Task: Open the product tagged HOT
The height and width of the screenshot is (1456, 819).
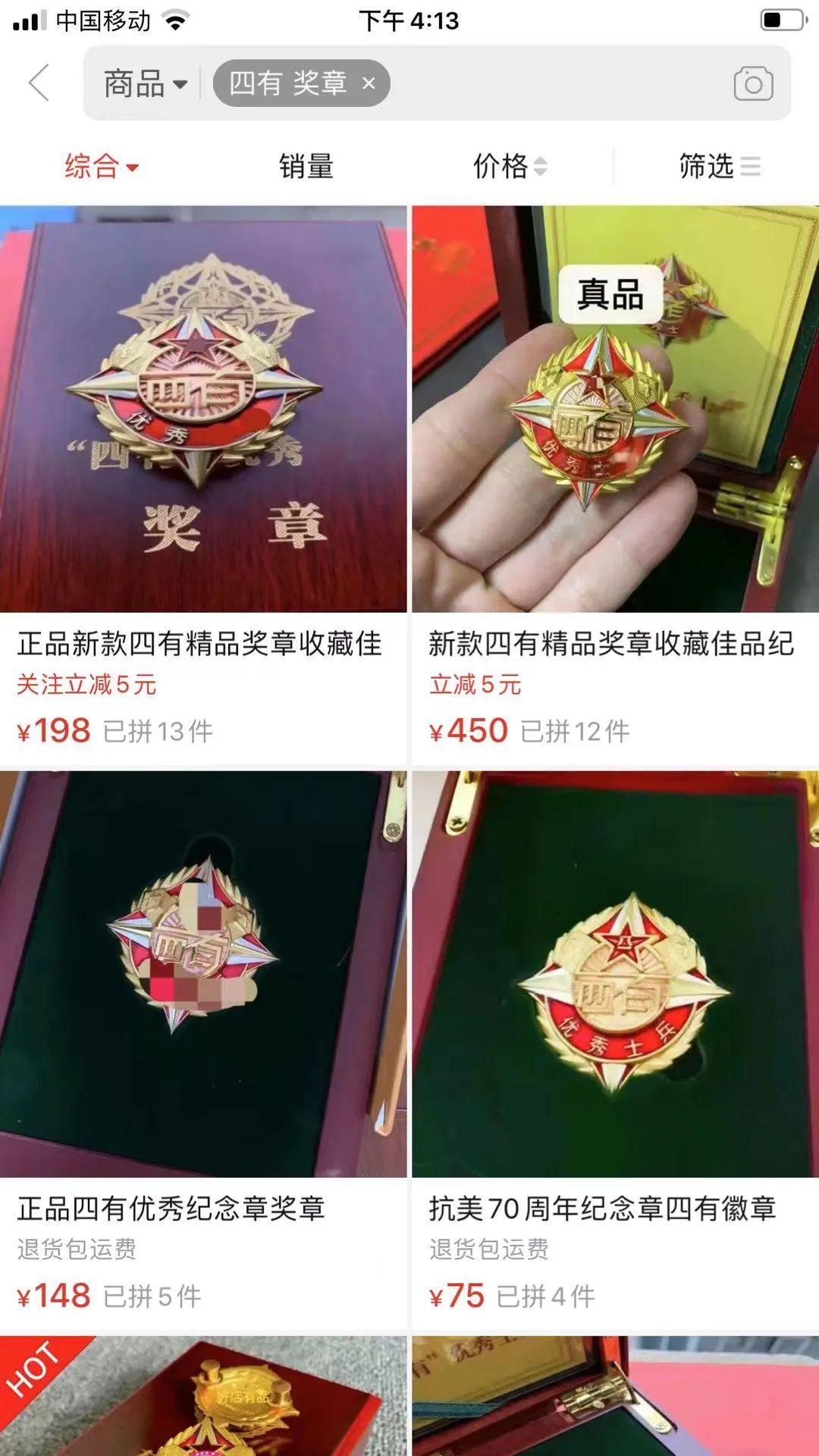Action: coord(203,1396)
